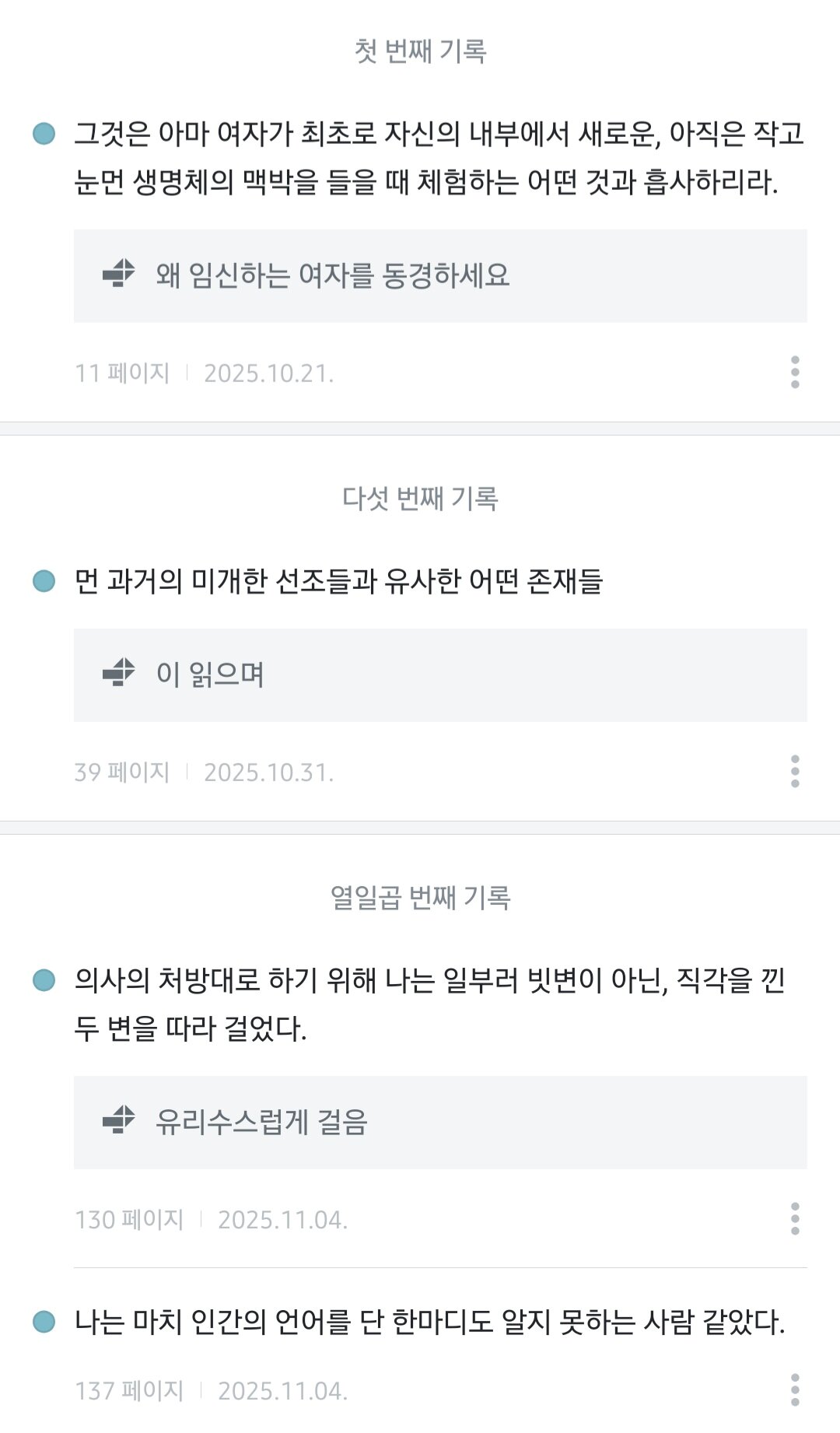
Task: Click the blue highlight dot on the '의사의 처방대로' entry
Action: pos(45,982)
